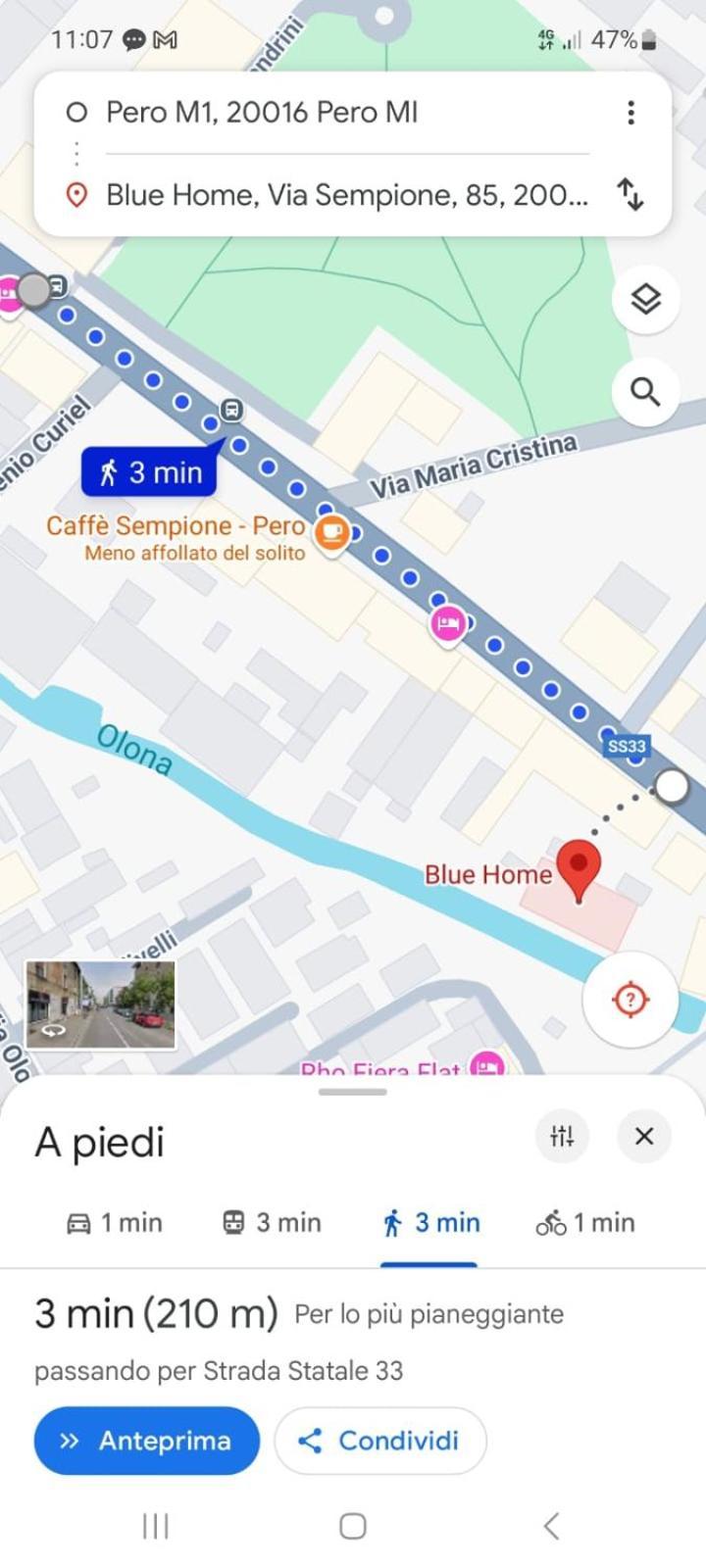706x1568 pixels.
Task: Open route options filter icon
Action: click(x=562, y=1136)
